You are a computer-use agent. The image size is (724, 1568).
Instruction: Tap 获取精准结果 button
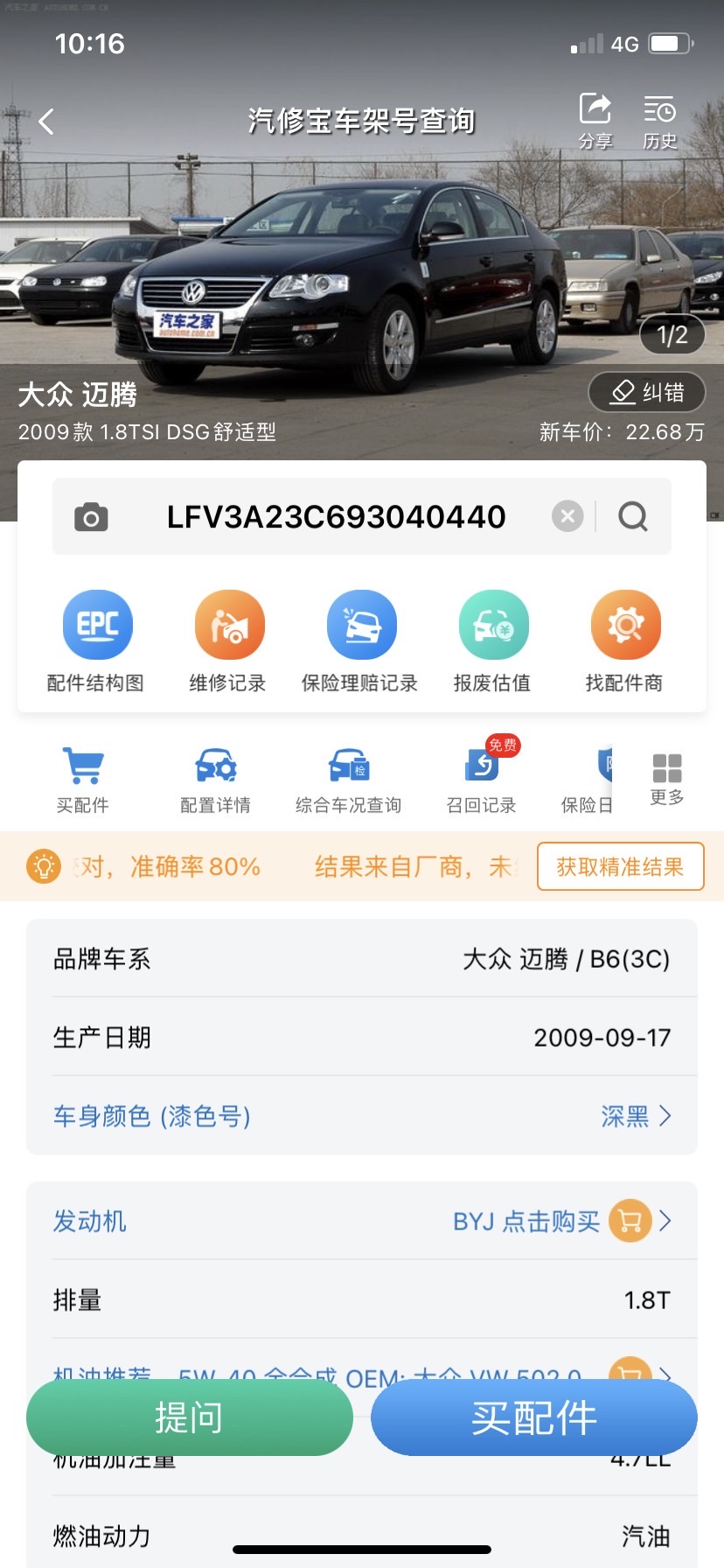620,866
